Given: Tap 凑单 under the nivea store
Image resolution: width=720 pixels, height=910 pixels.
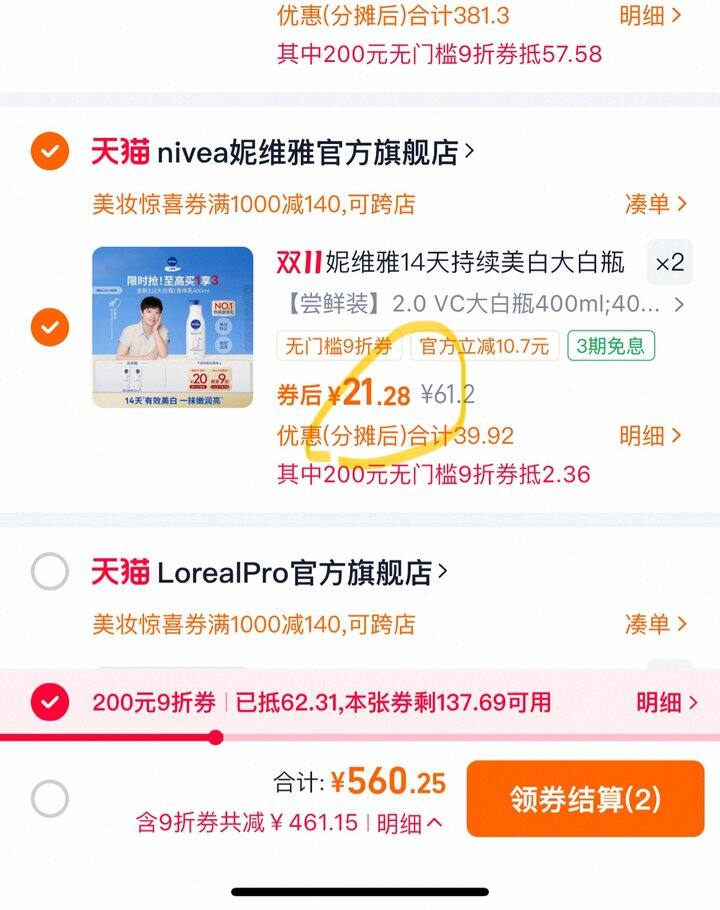Looking at the screenshot, I should (656, 204).
